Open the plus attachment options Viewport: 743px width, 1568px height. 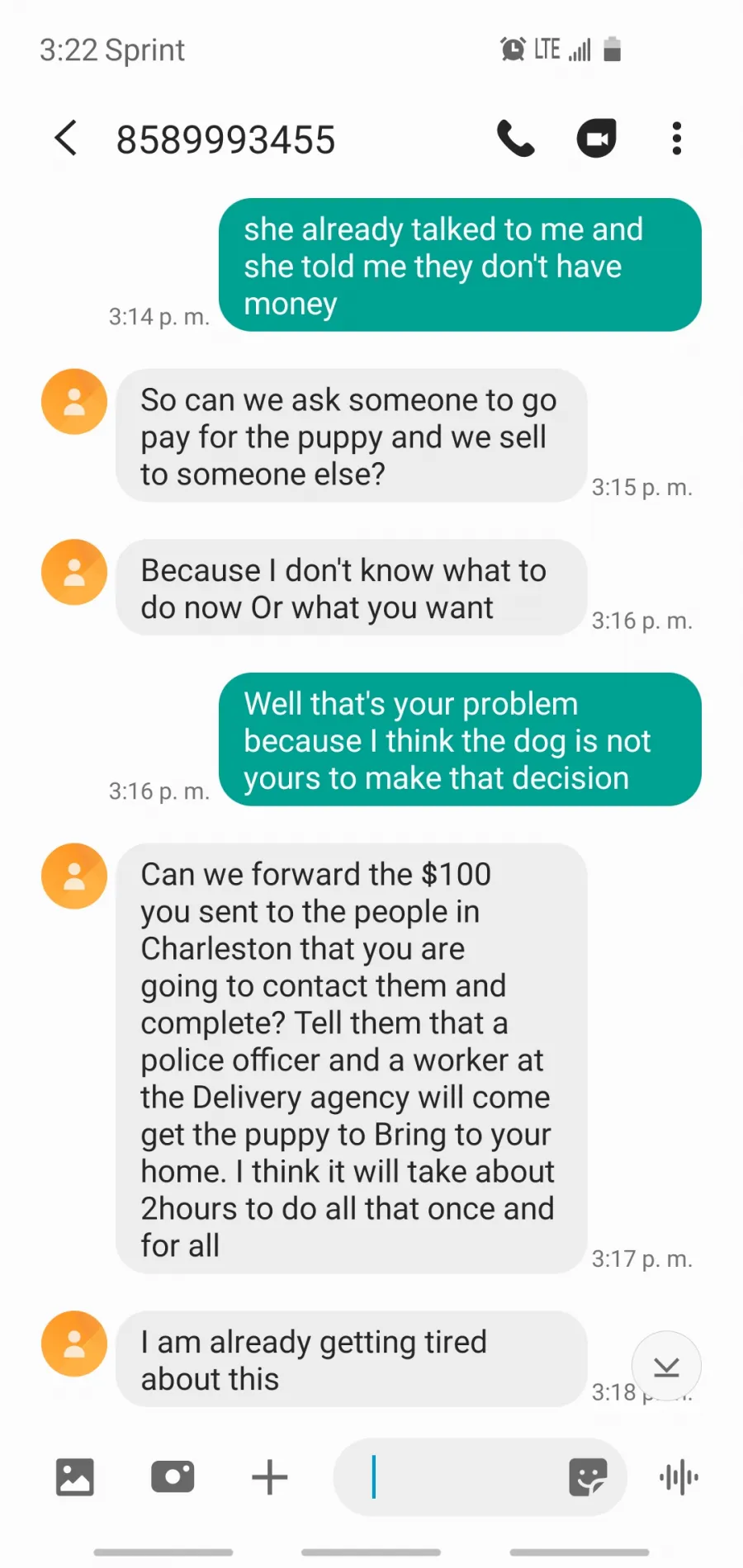point(270,1476)
